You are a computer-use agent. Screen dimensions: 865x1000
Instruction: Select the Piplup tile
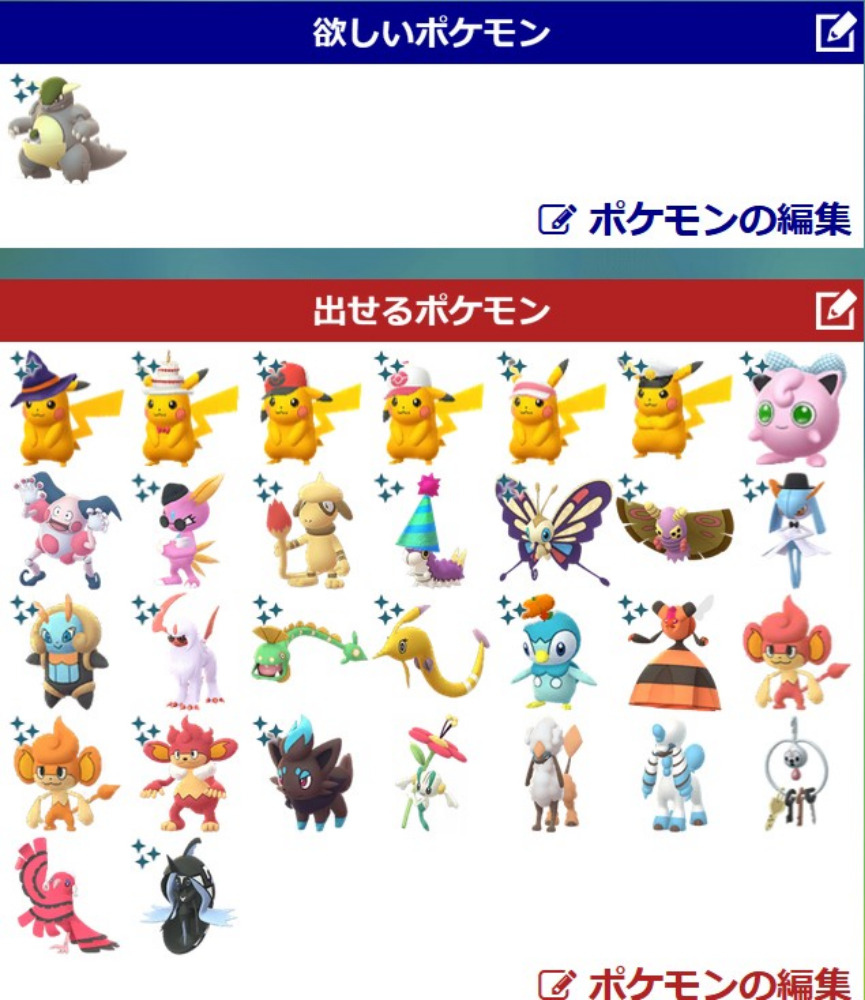(x=553, y=652)
